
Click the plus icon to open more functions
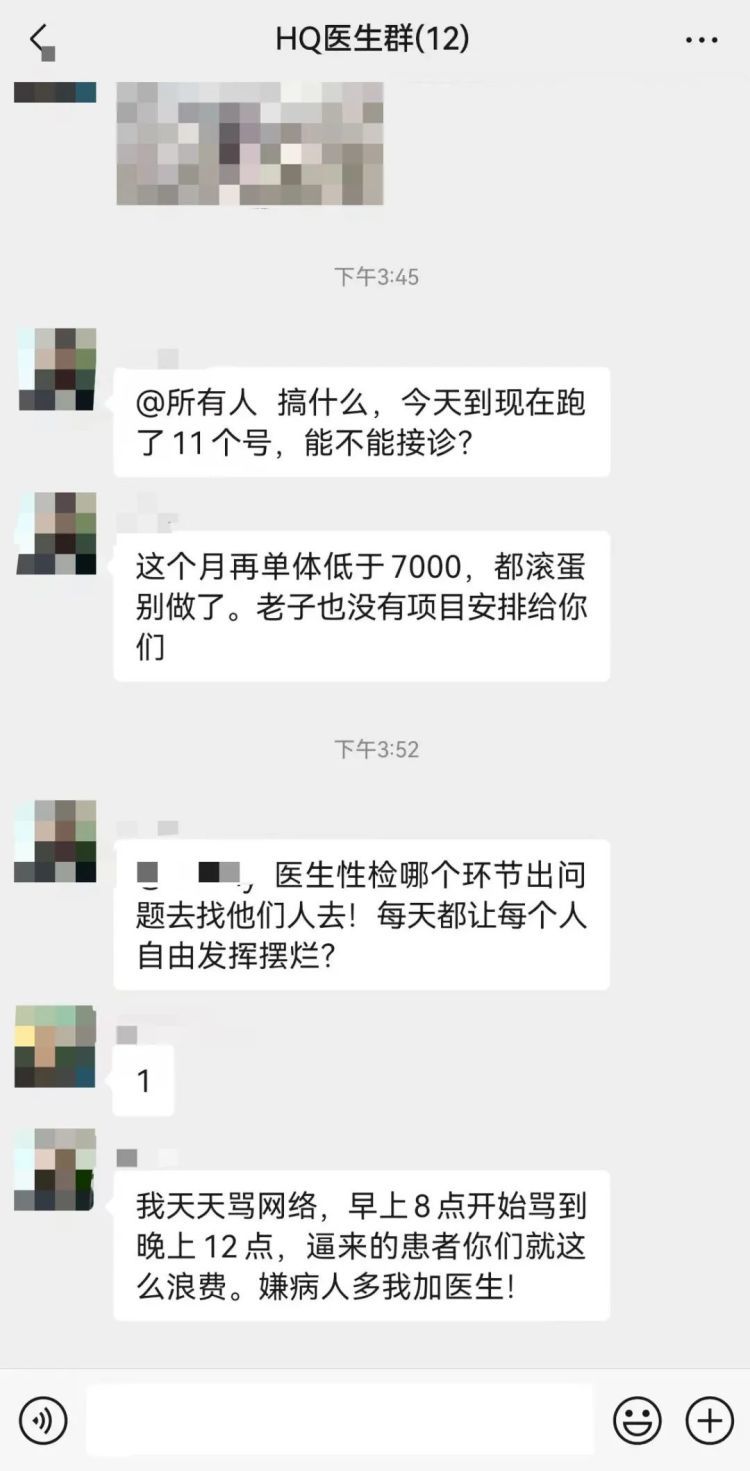(x=708, y=1418)
